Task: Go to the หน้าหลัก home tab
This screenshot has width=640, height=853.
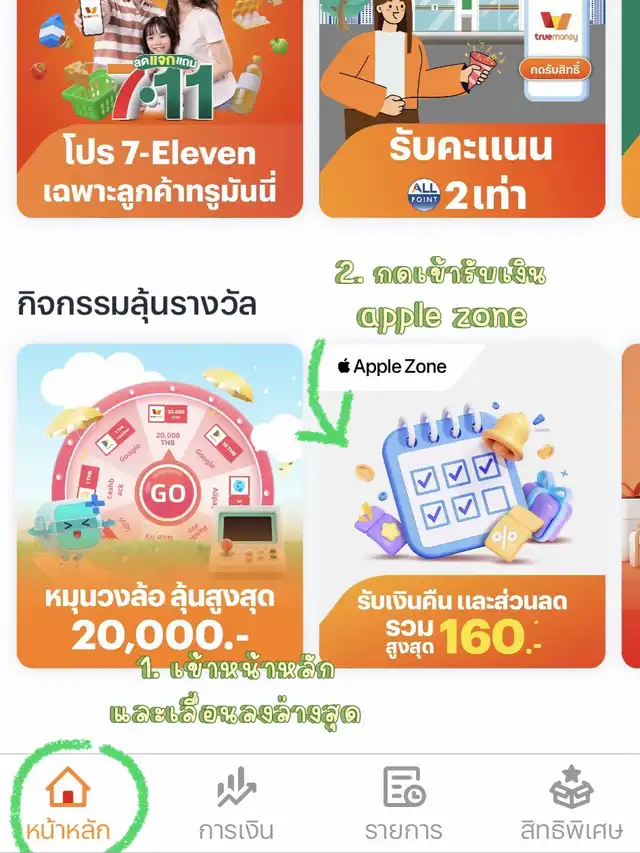Action: 68,805
